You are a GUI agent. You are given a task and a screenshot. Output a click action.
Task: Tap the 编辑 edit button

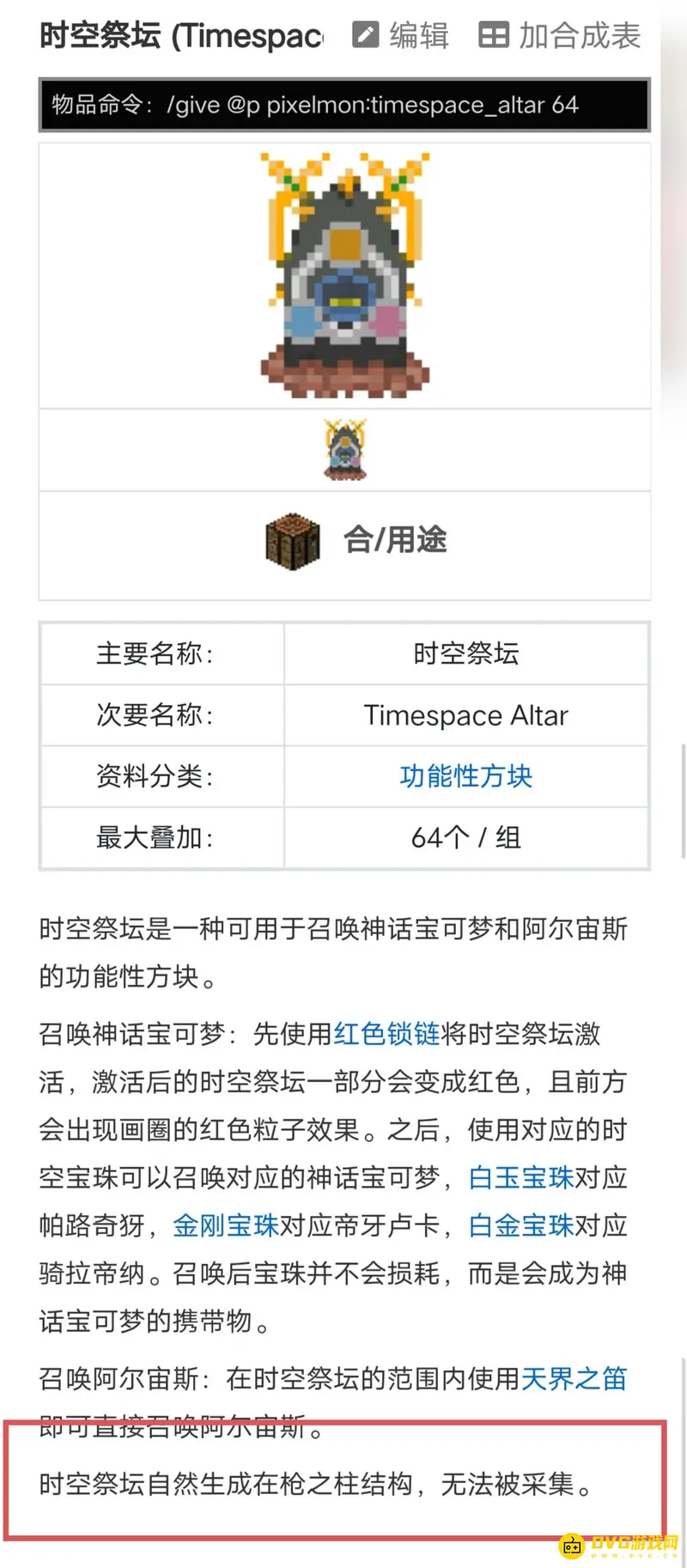401,35
